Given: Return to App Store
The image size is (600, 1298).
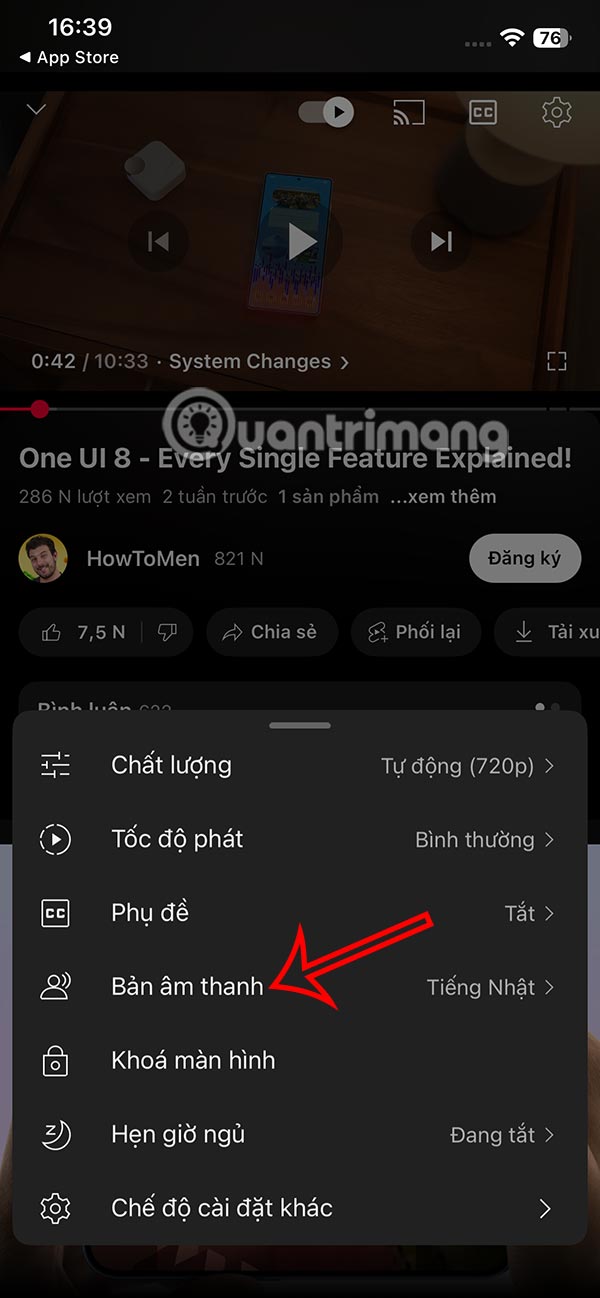Looking at the screenshot, I should (68, 58).
